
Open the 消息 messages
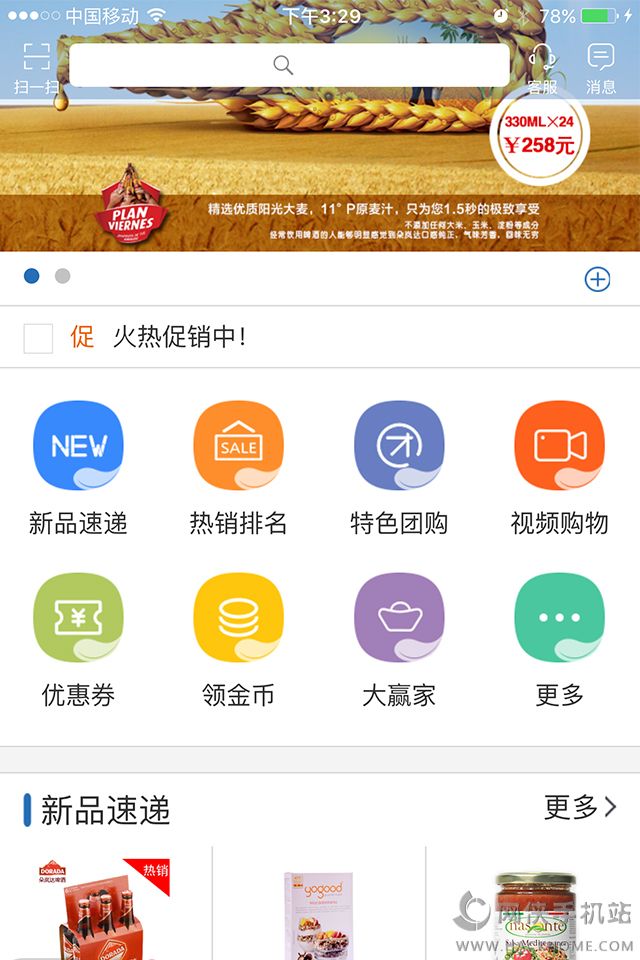coord(601,67)
